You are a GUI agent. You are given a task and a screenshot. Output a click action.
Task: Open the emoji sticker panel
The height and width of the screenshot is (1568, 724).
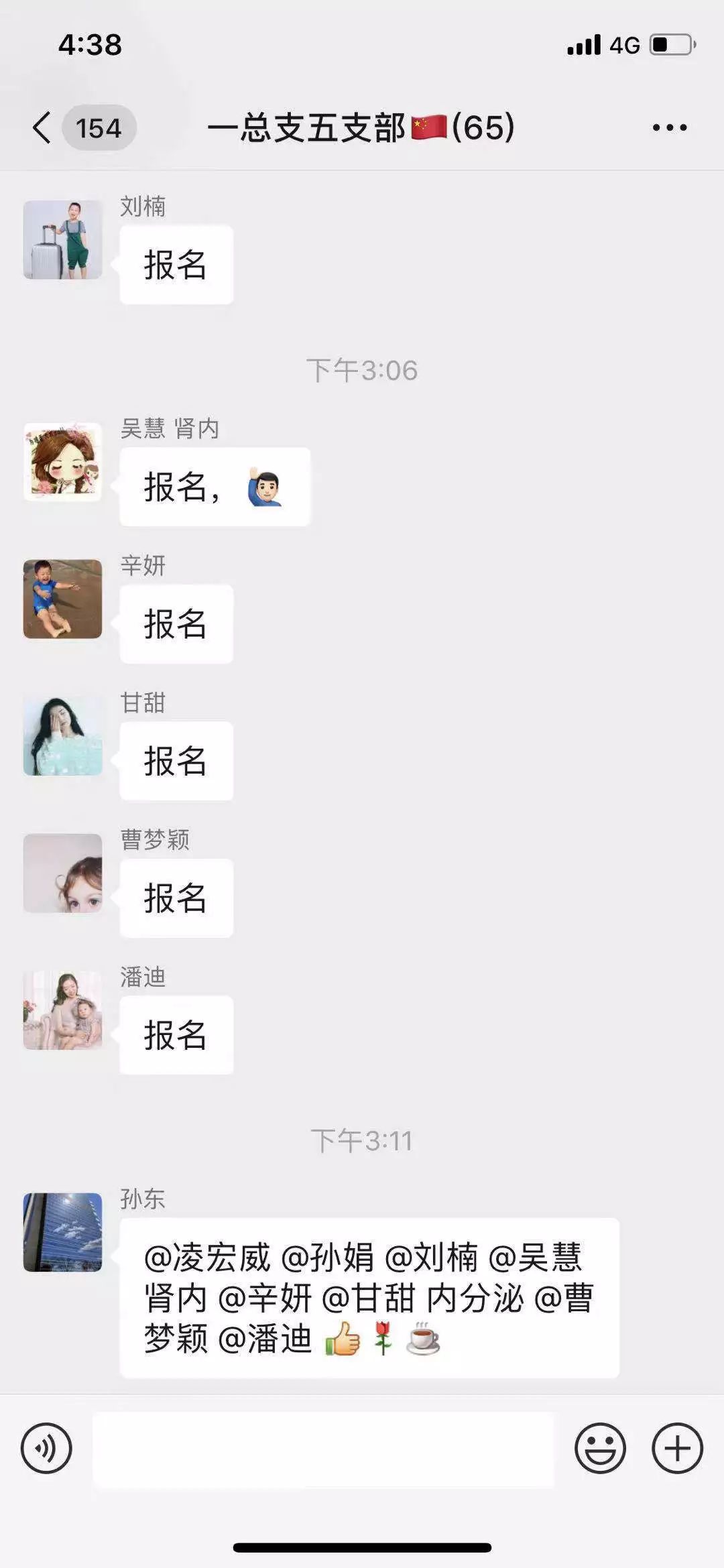point(600,1448)
